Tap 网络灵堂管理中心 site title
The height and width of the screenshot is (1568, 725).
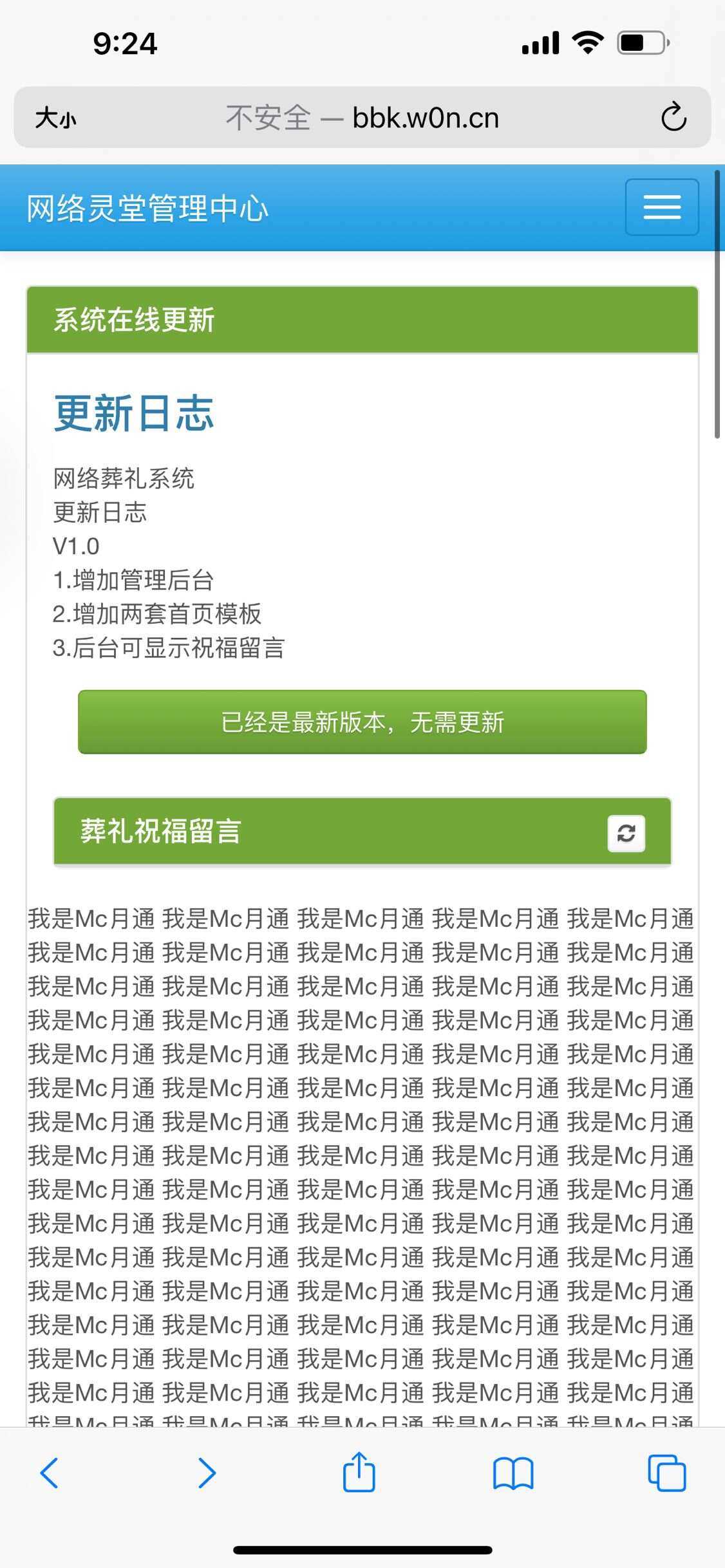point(147,208)
